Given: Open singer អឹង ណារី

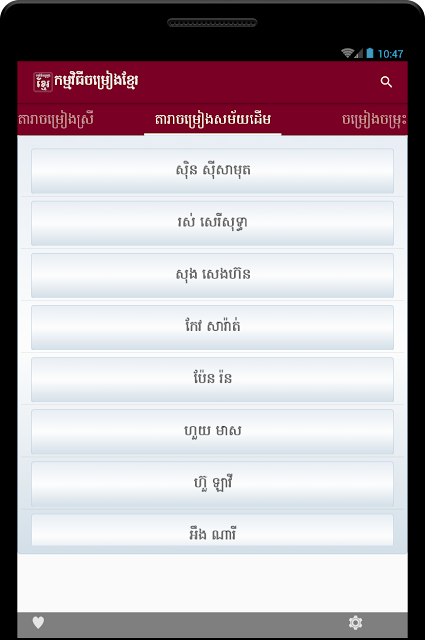Looking at the screenshot, I should click(212, 530).
